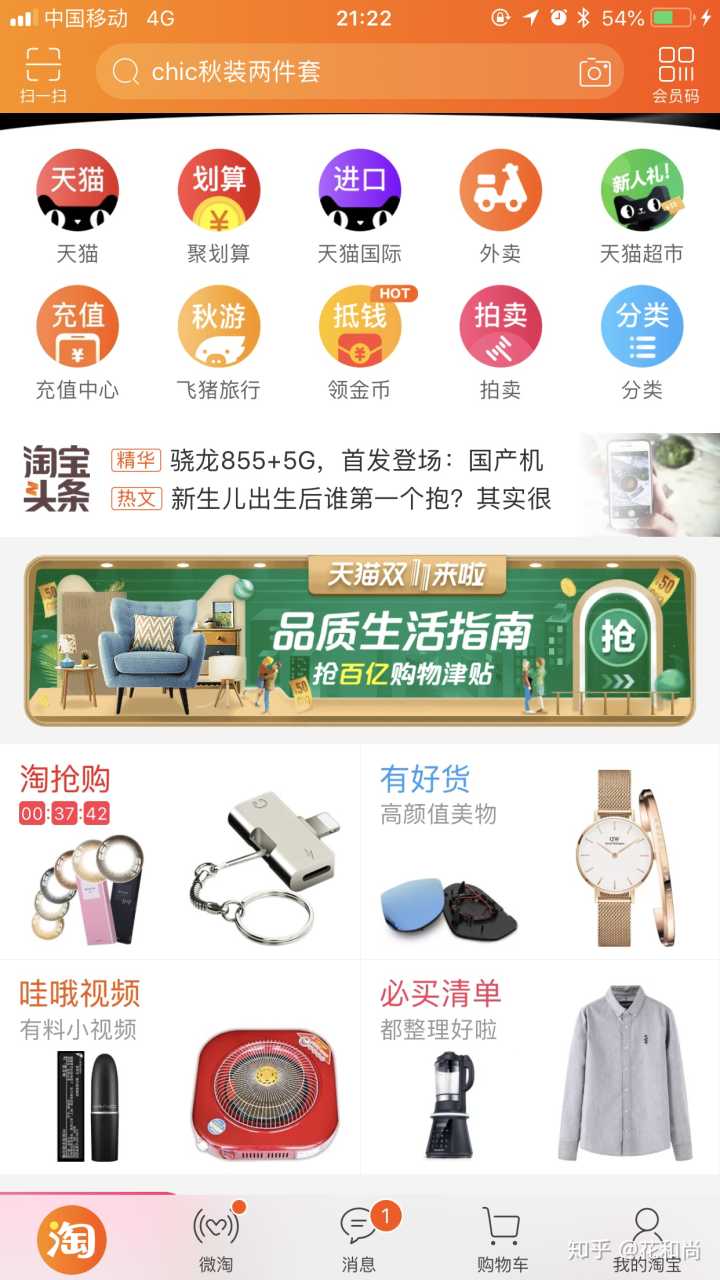Open the 扫一扫 scanner
The width and height of the screenshot is (720, 1280).
pyautogui.click(x=43, y=73)
